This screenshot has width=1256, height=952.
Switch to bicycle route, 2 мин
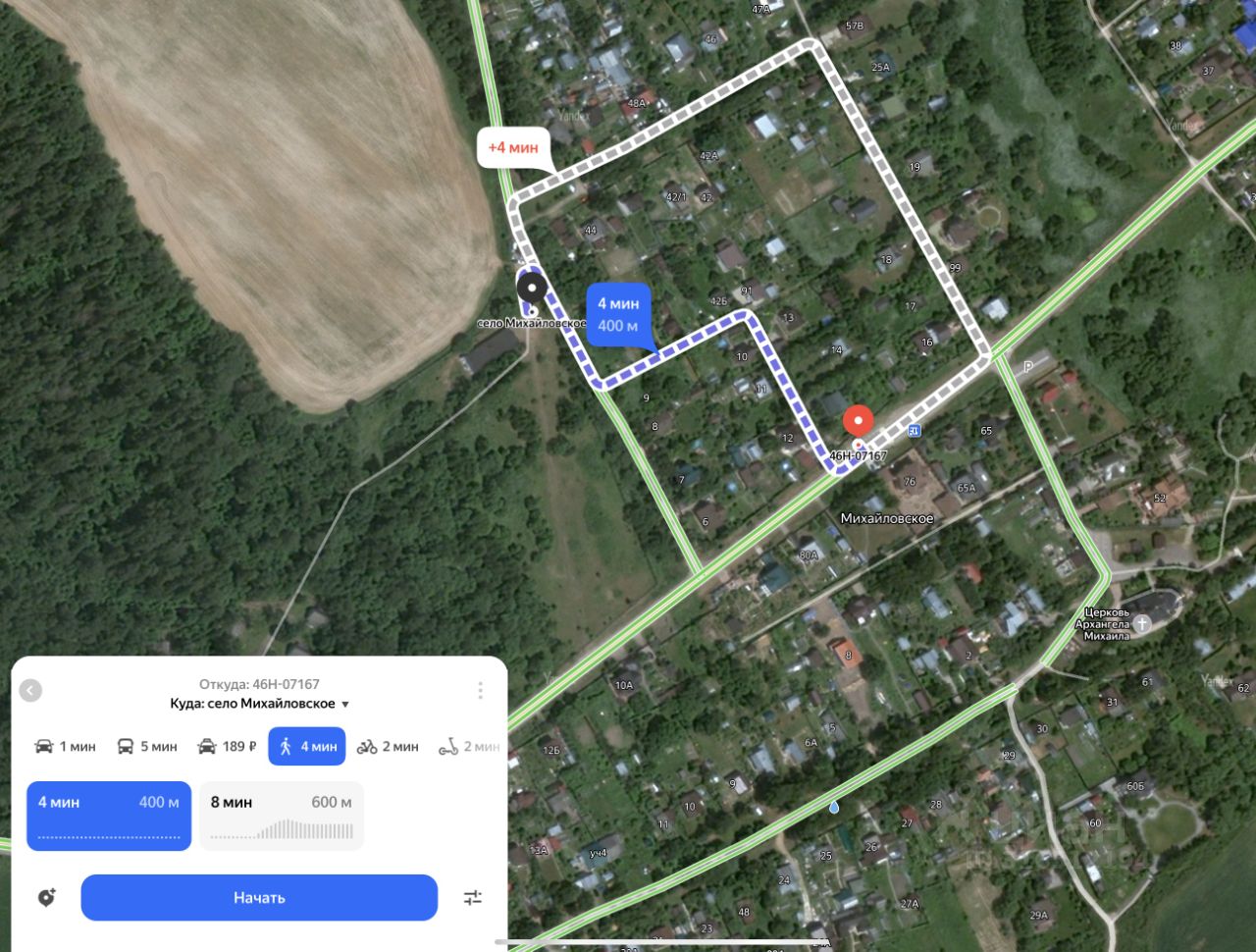(388, 746)
